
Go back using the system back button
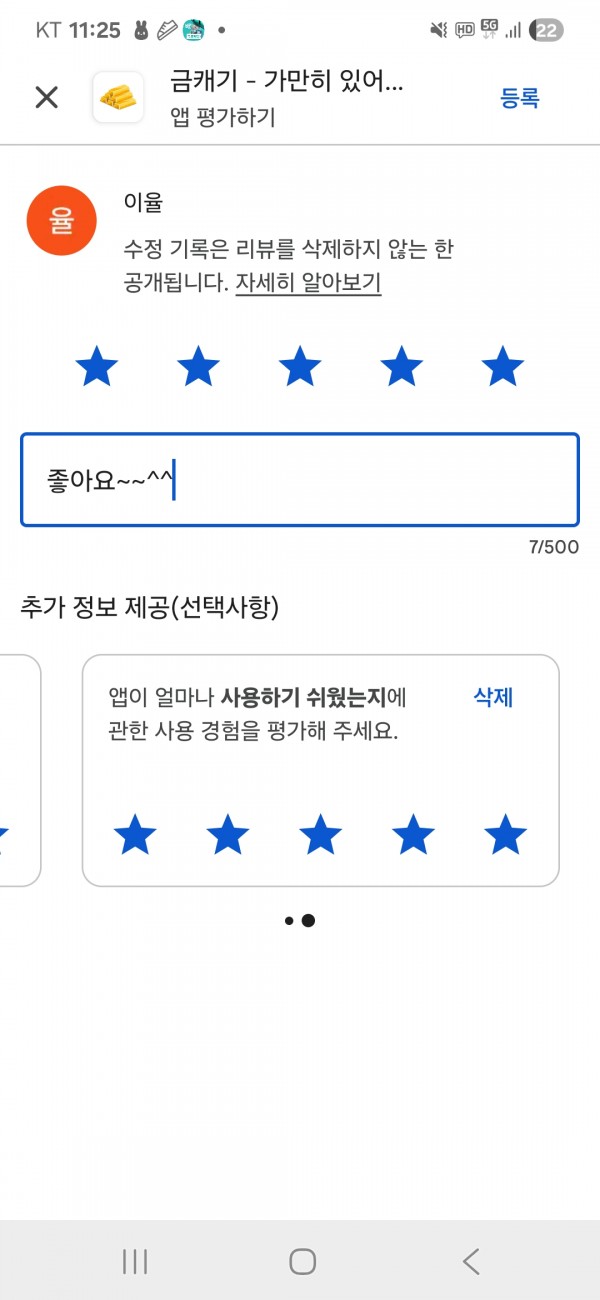click(x=471, y=1261)
